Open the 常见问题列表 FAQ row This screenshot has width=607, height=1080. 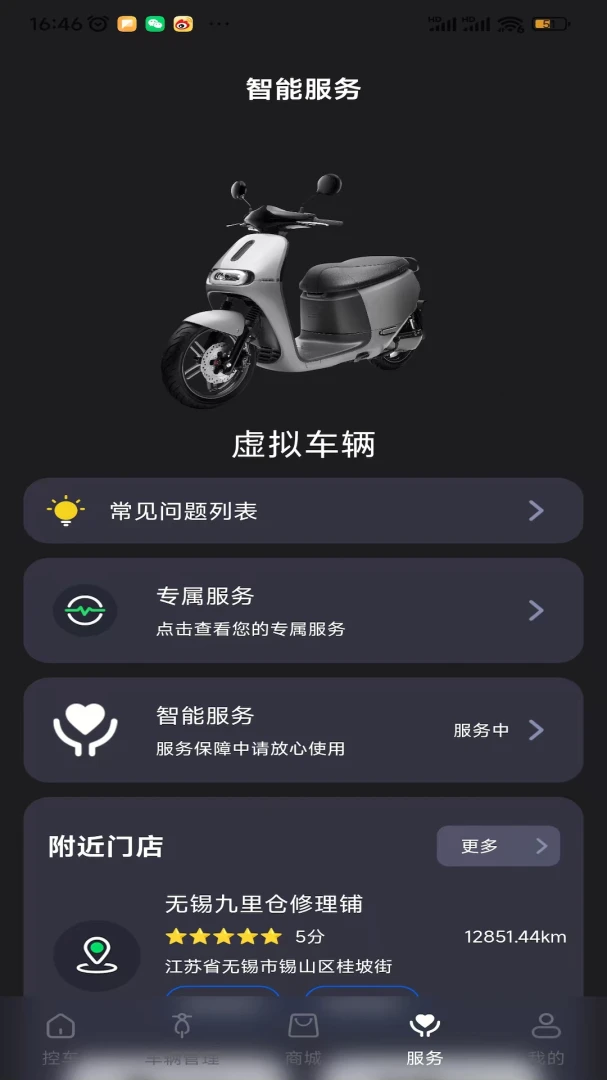(303, 511)
